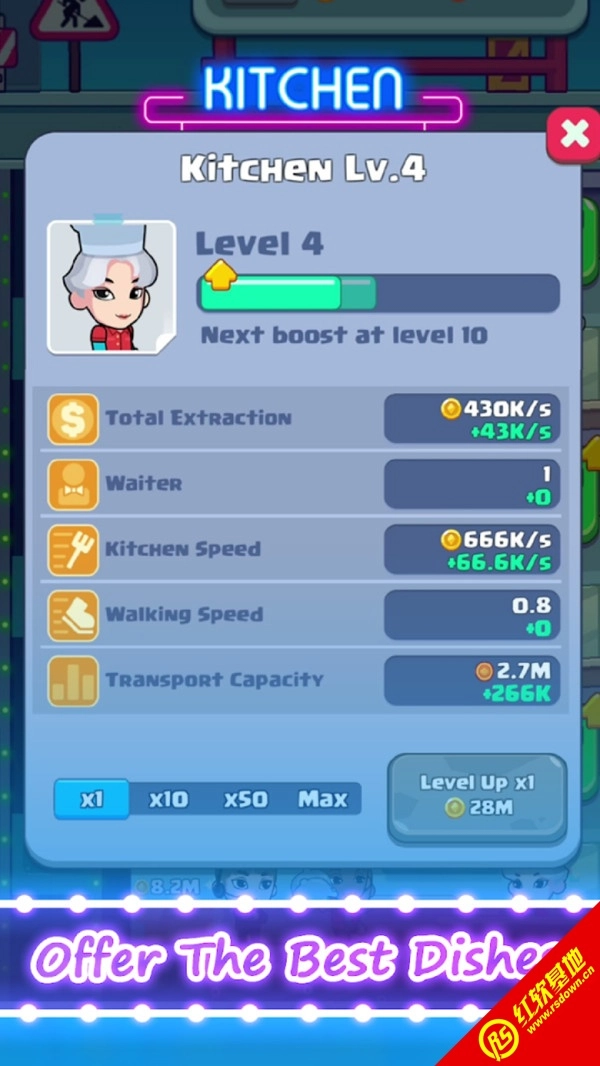
Task: Switch to the x10 multiplier
Action: tap(168, 799)
